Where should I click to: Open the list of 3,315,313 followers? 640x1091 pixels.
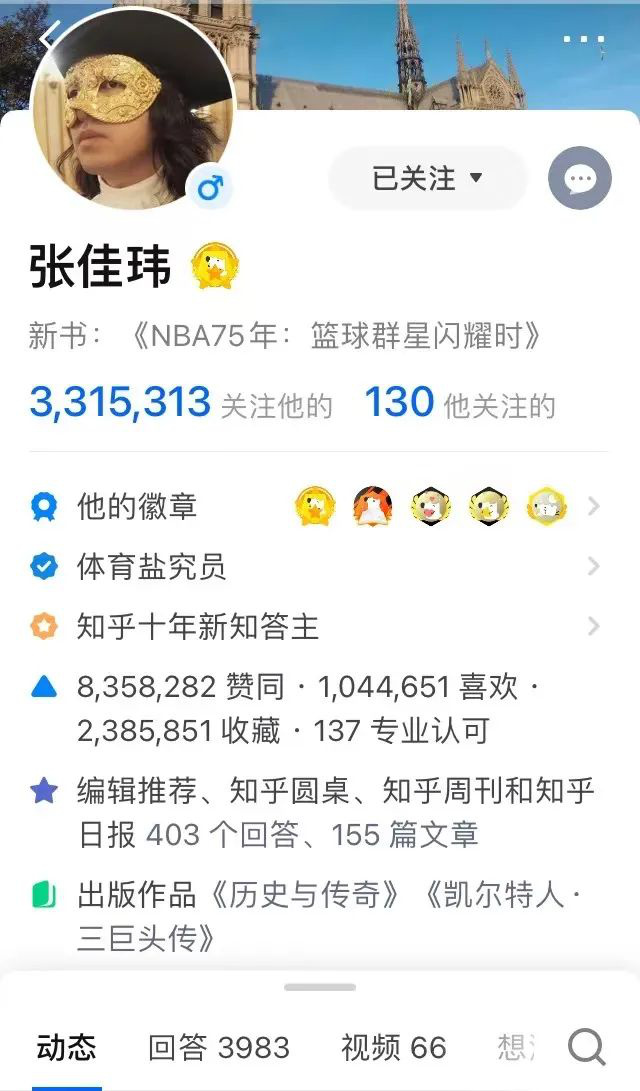(181, 403)
